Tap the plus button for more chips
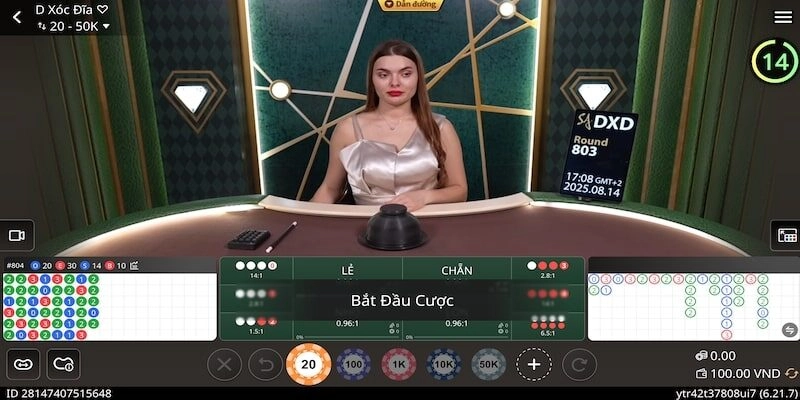 (534, 364)
